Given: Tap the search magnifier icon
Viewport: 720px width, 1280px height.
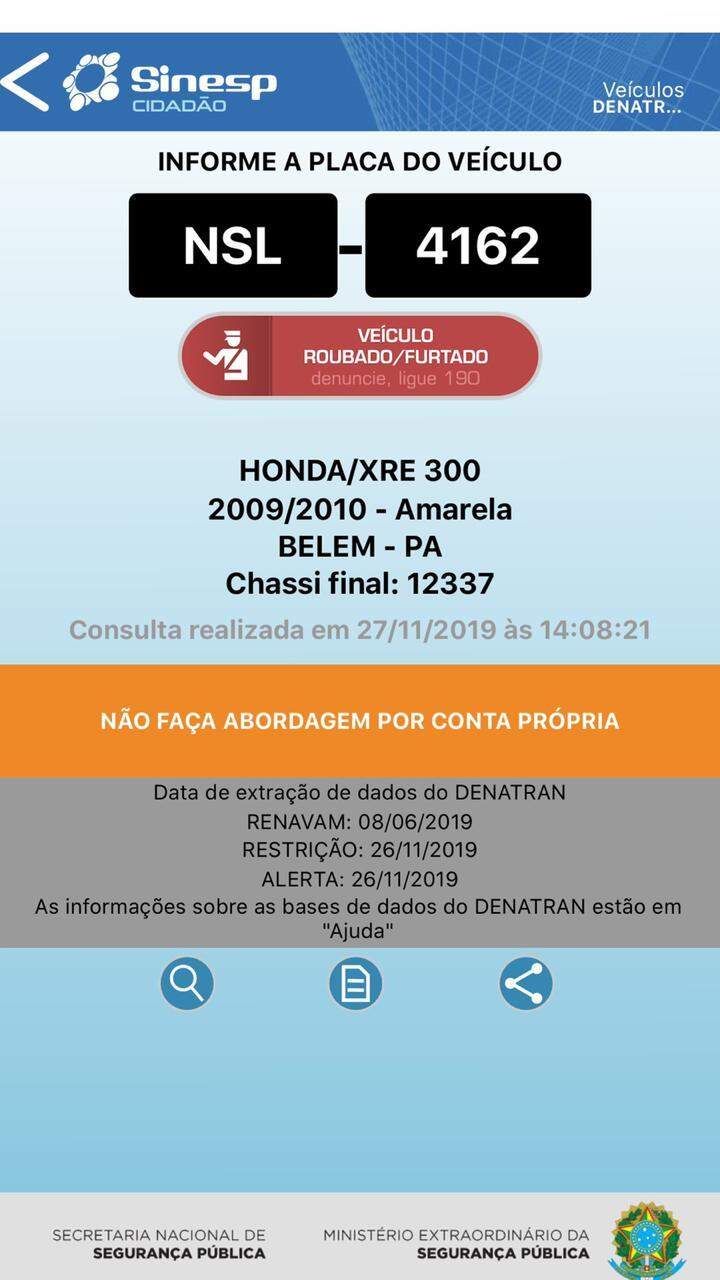Looking at the screenshot, I should tap(184, 983).
